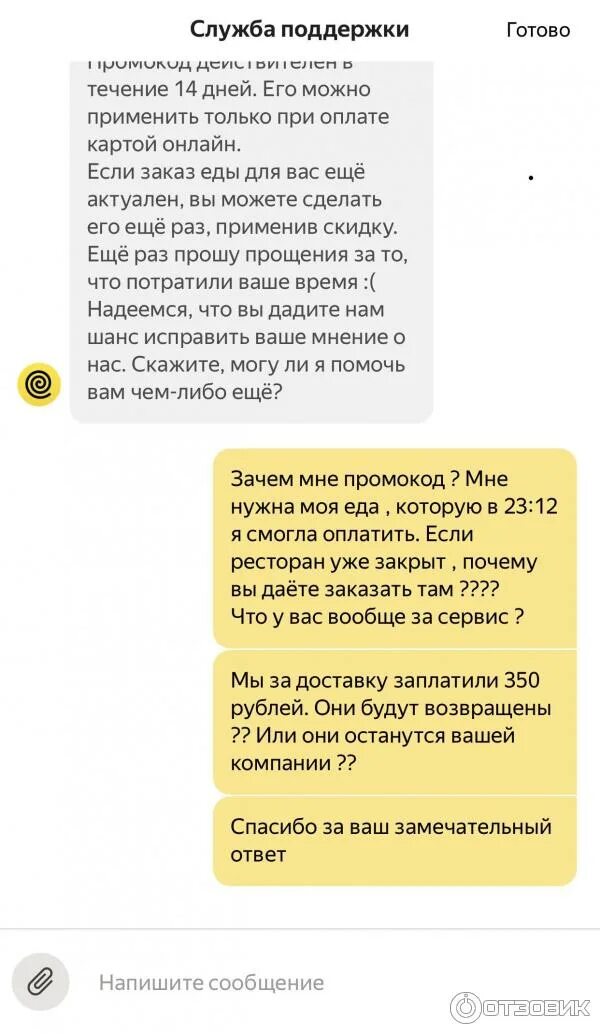Viewport: 600px width, 1034px height.
Task: Open the paperclip attachment icon
Action: point(40,983)
